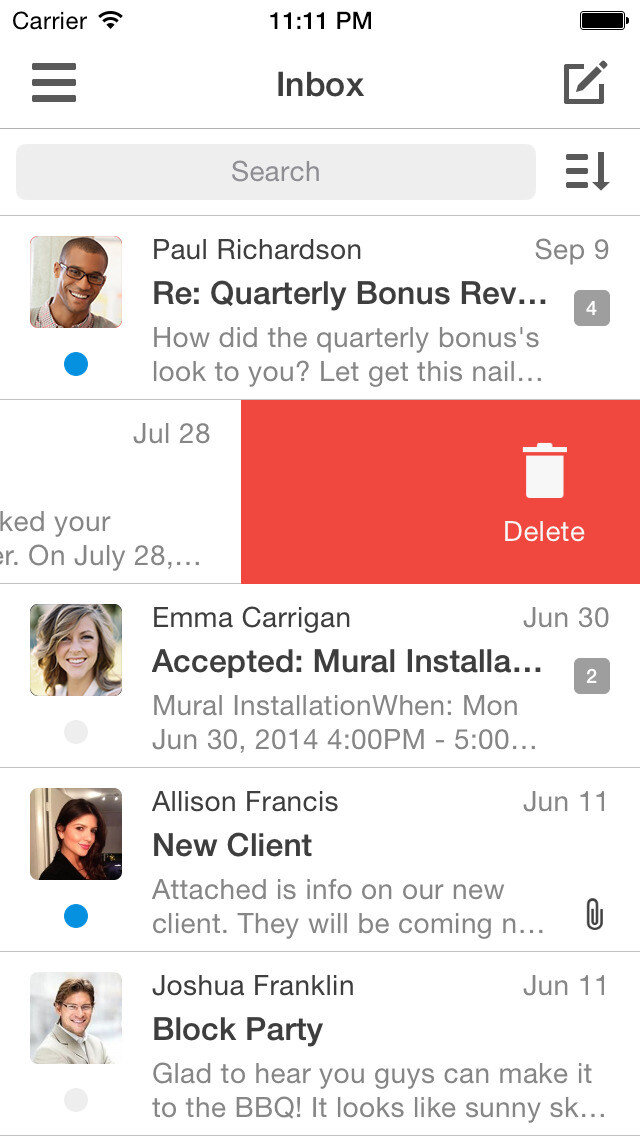Compose a new email
This screenshot has height=1136, width=640.
[585, 83]
